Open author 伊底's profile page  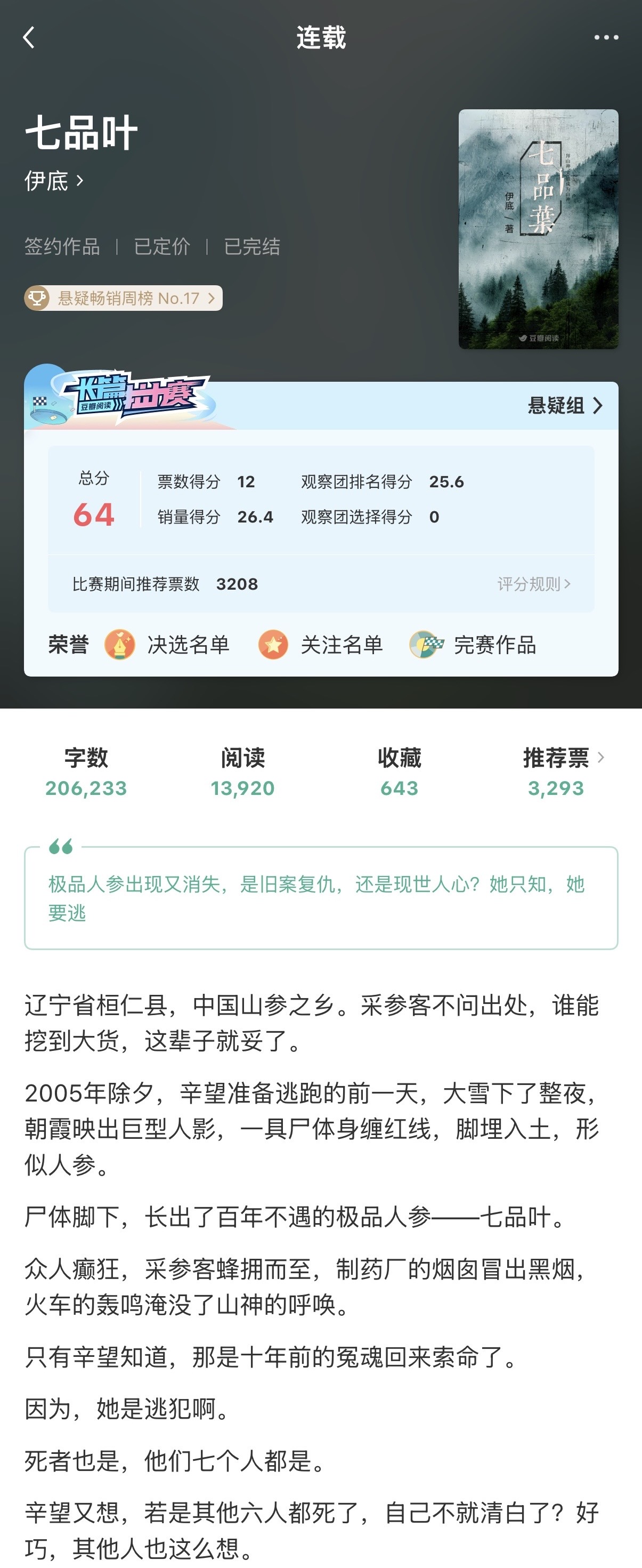pos(54,181)
